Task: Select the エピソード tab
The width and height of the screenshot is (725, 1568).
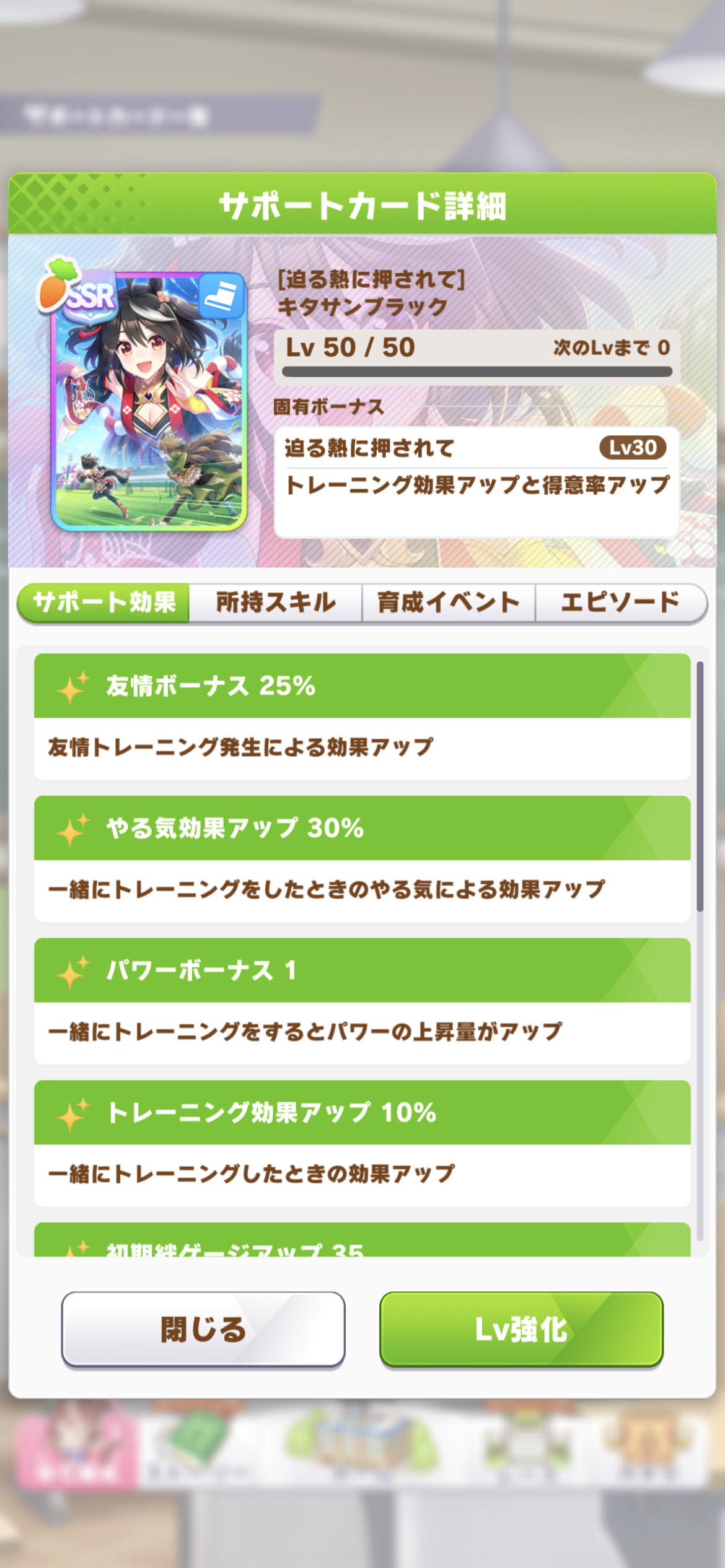Action: coord(621,602)
